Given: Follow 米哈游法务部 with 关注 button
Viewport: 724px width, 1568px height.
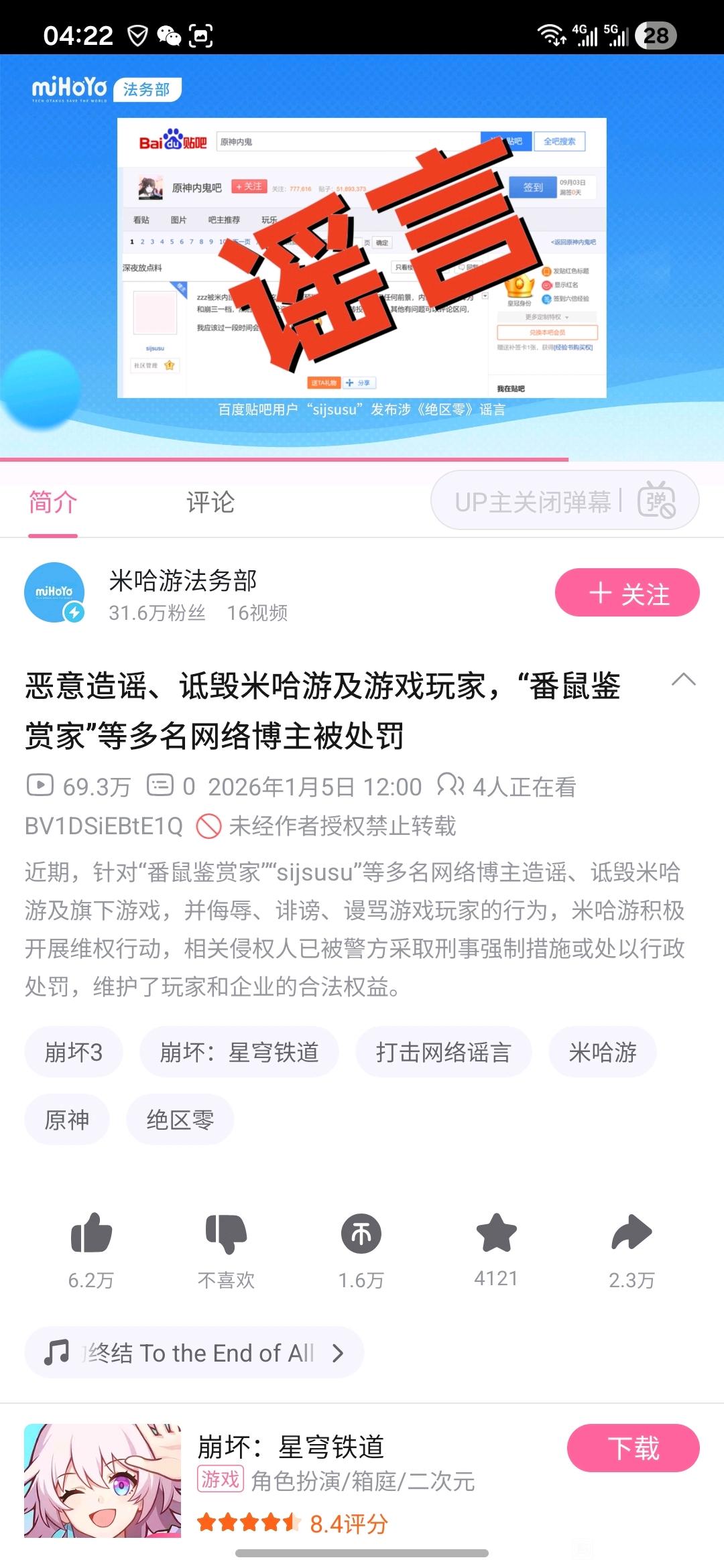Looking at the screenshot, I should [x=627, y=593].
